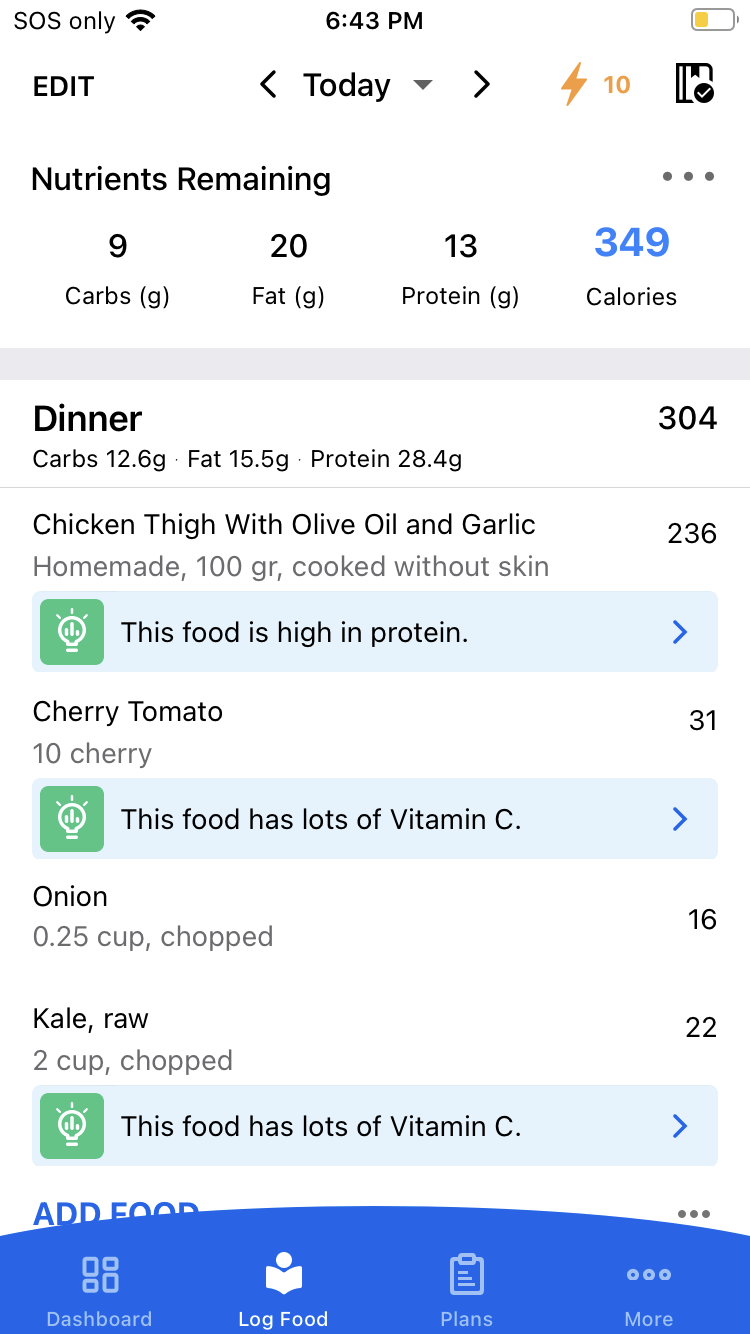Expand the high protein tip for Chicken Thigh
Screen dimensions: 750x1334
[679, 632]
